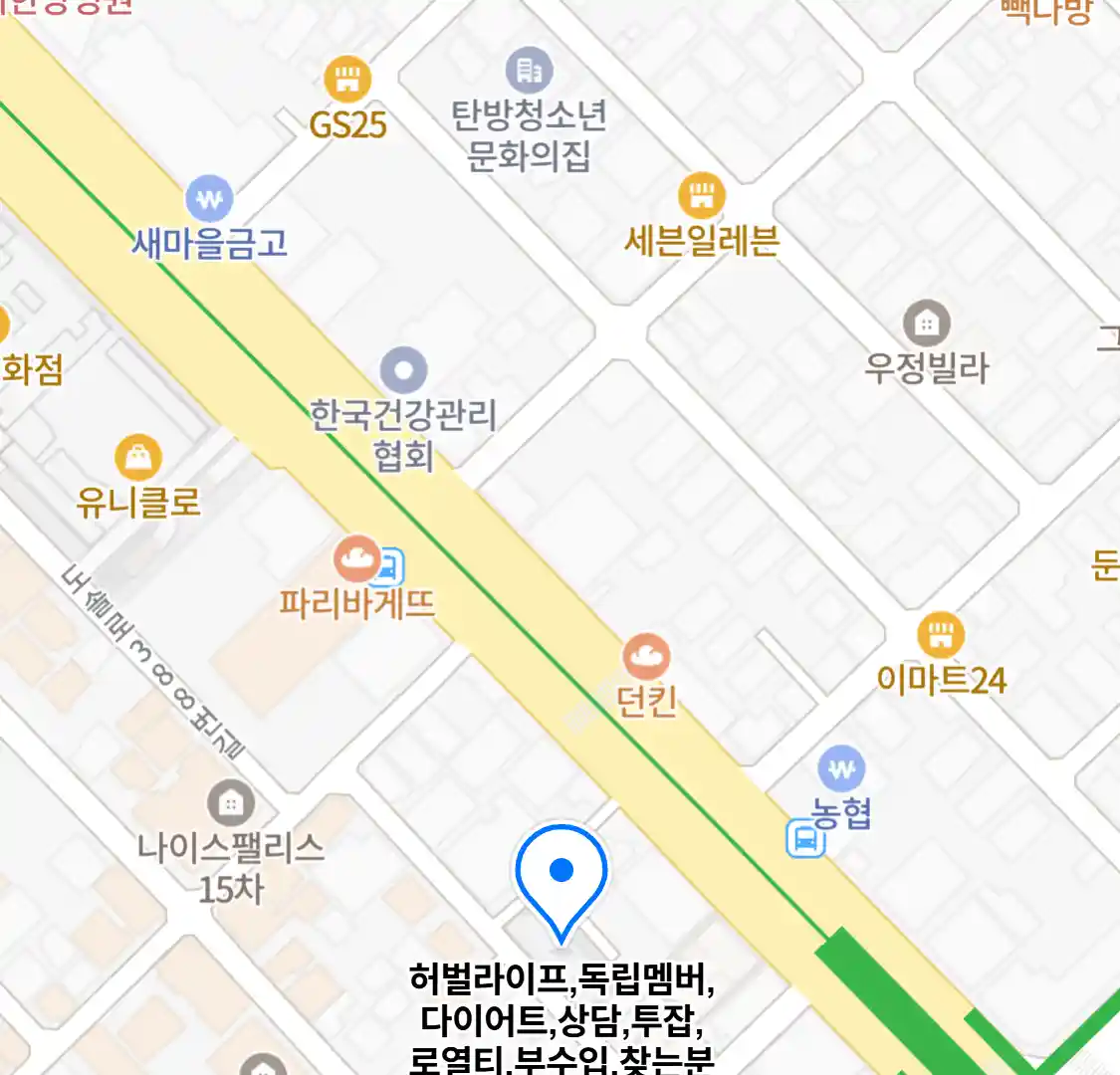
Task: Select the 나이스팰리스 15차 building marker
Action: point(231,802)
